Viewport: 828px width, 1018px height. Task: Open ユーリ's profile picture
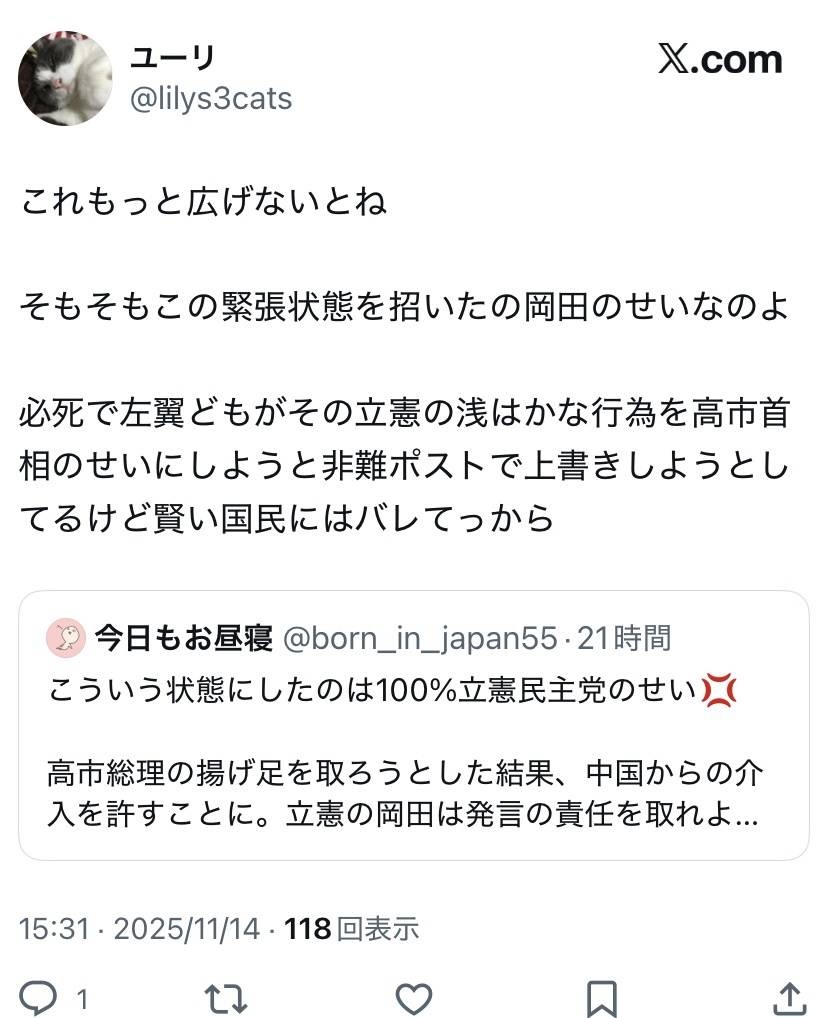point(65,78)
